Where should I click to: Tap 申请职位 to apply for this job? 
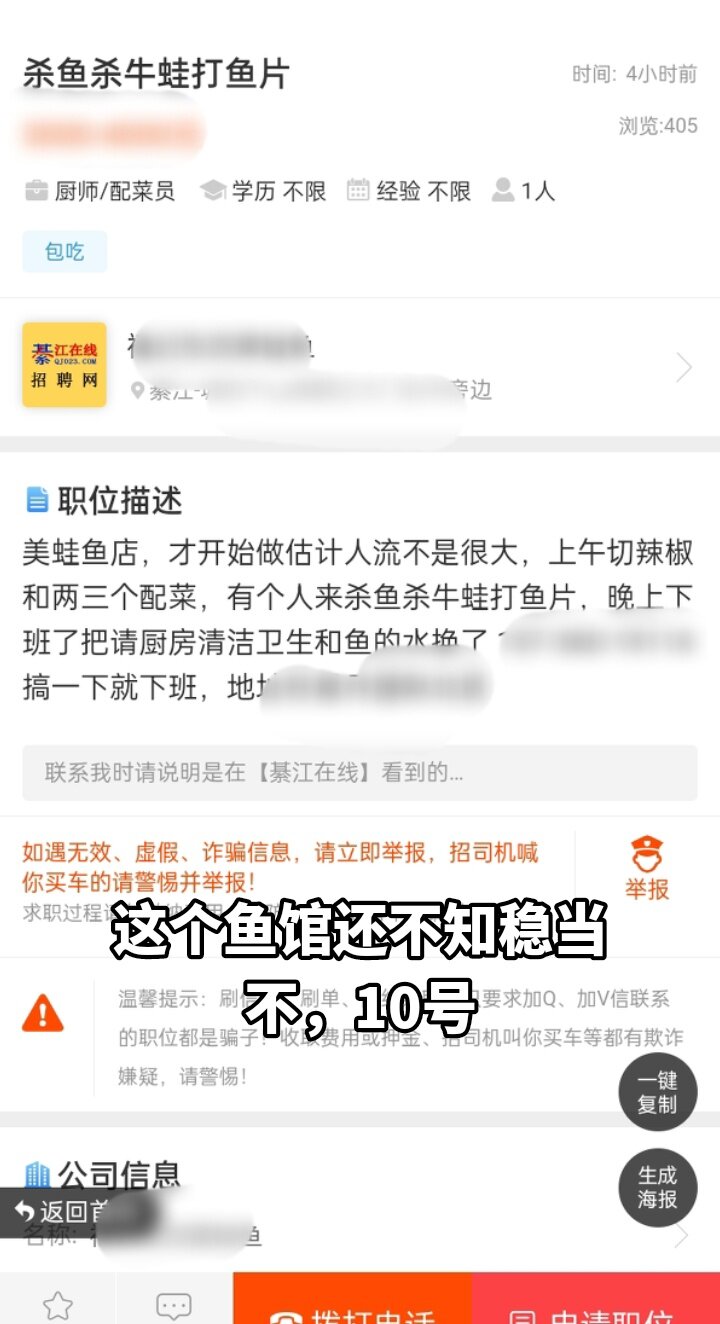tap(596, 1310)
